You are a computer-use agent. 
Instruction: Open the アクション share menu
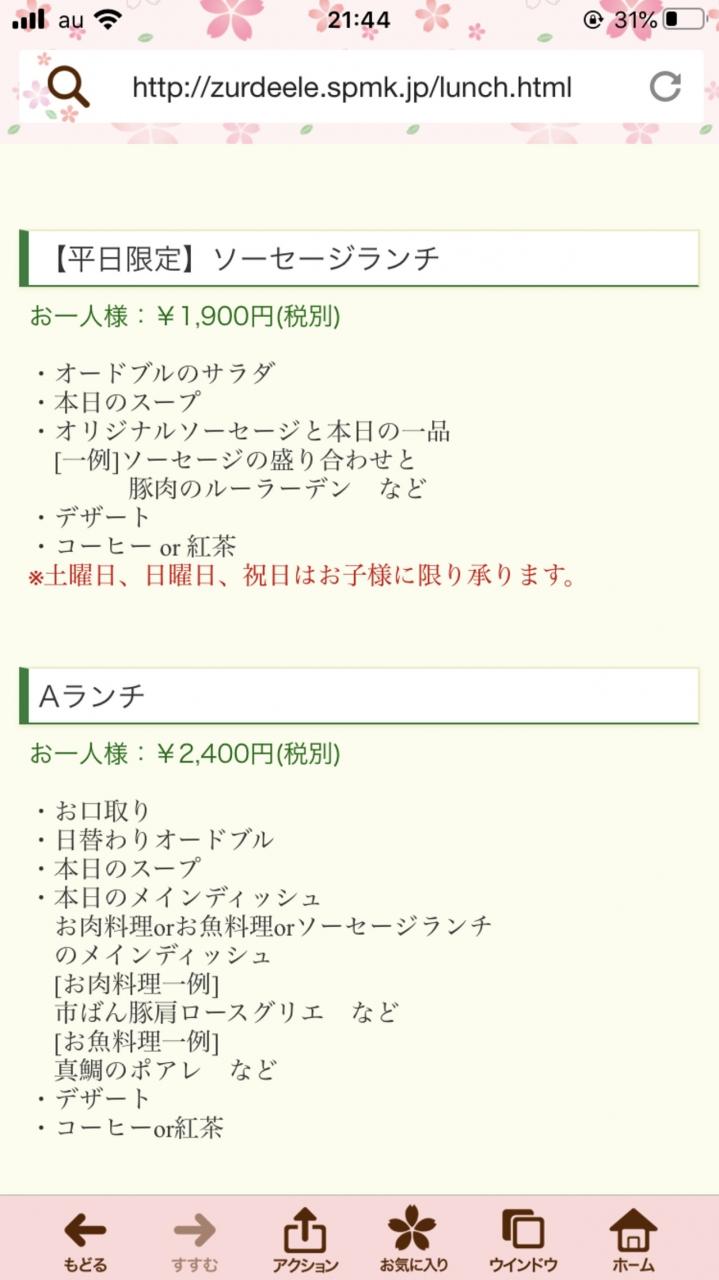pyautogui.click(x=305, y=1240)
